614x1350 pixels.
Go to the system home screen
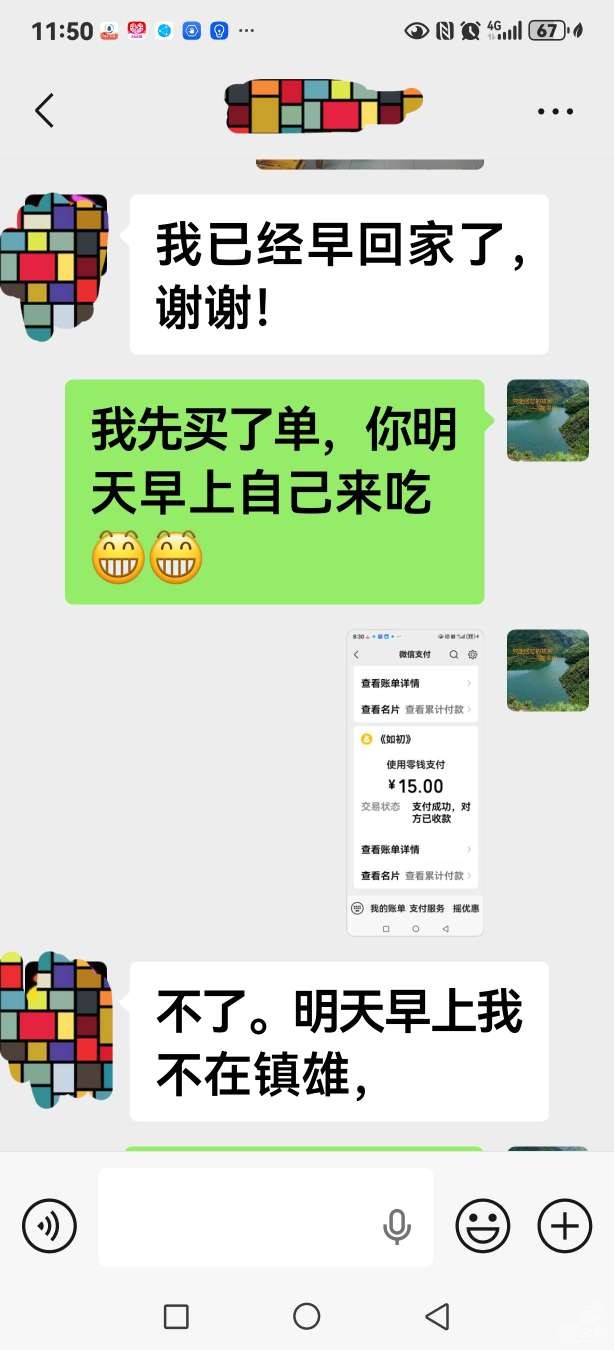[307, 1316]
